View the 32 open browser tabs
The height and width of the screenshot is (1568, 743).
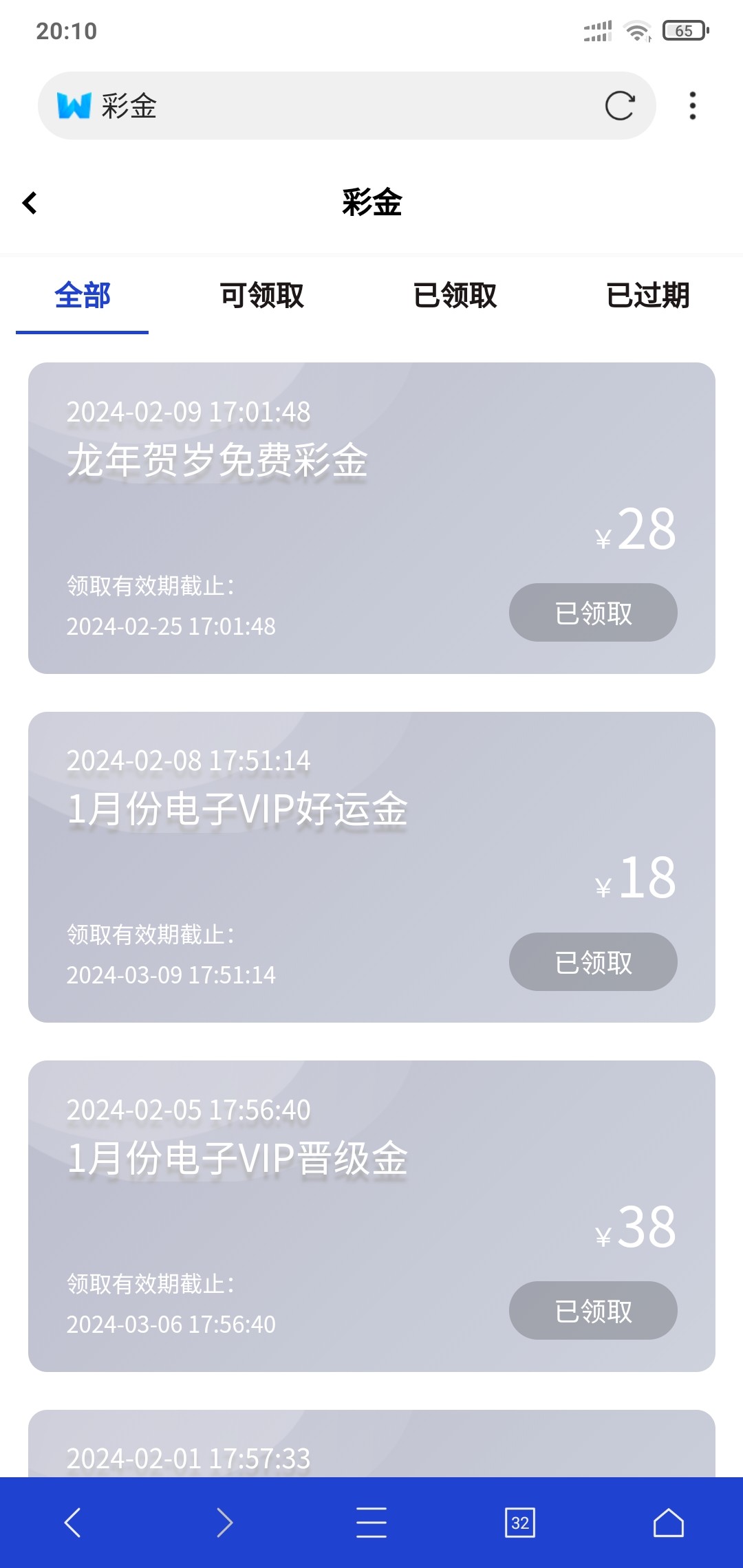pos(520,1523)
